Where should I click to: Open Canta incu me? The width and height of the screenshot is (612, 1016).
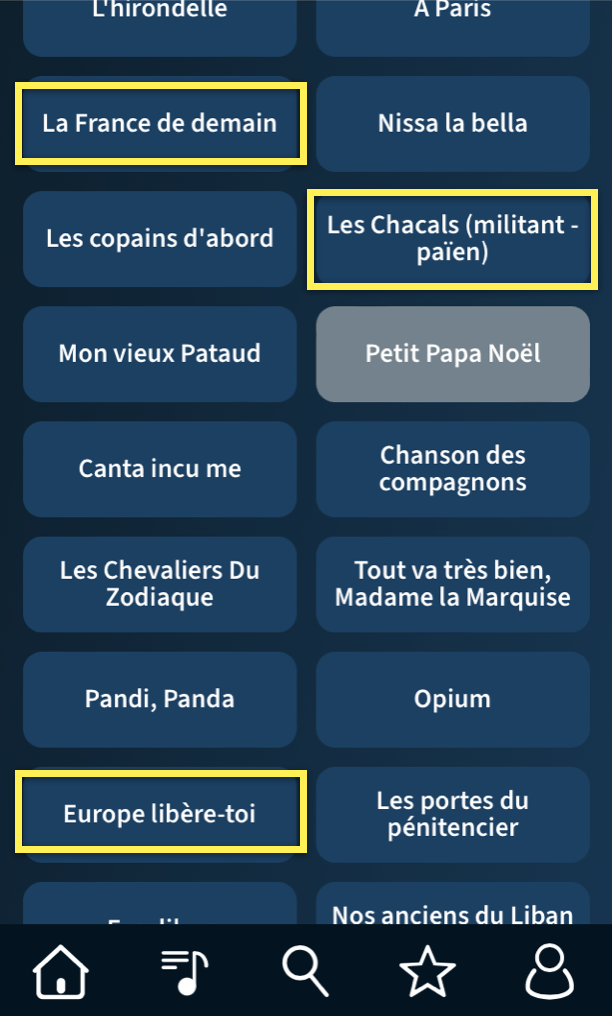pyautogui.click(x=160, y=469)
